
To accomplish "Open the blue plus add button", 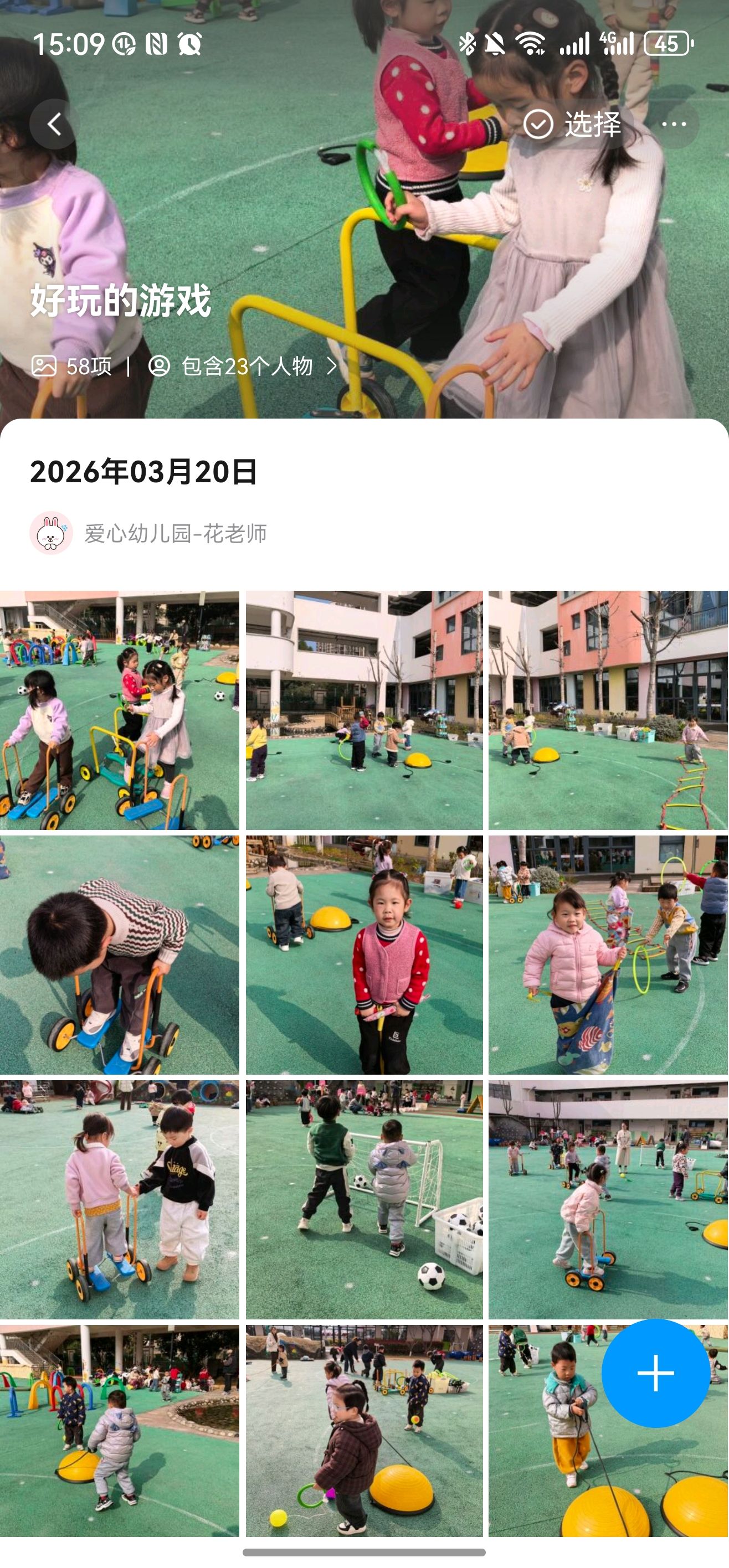I will pos(655,1373).
